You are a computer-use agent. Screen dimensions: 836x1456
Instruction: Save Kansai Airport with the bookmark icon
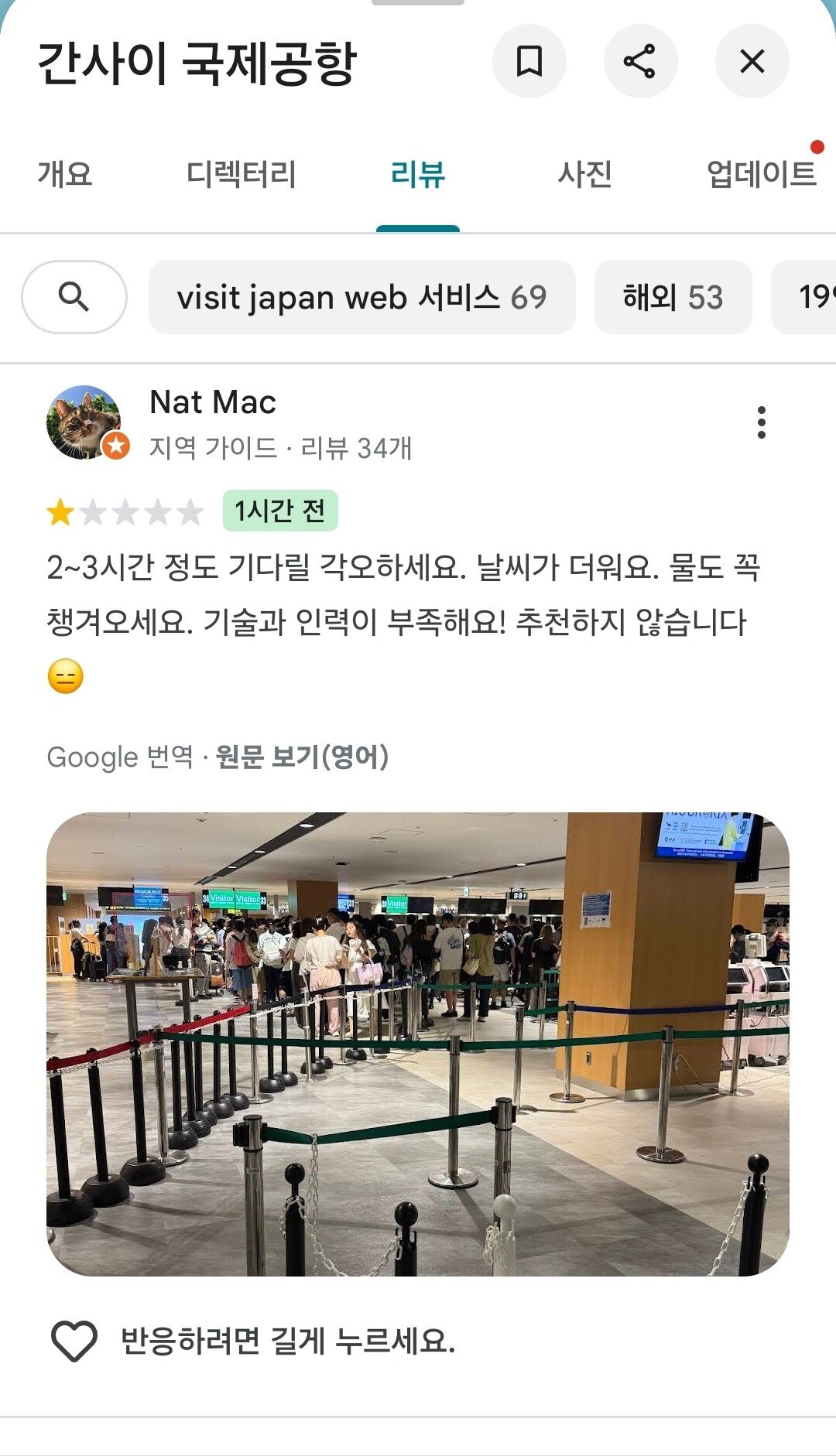coord(529,61)
